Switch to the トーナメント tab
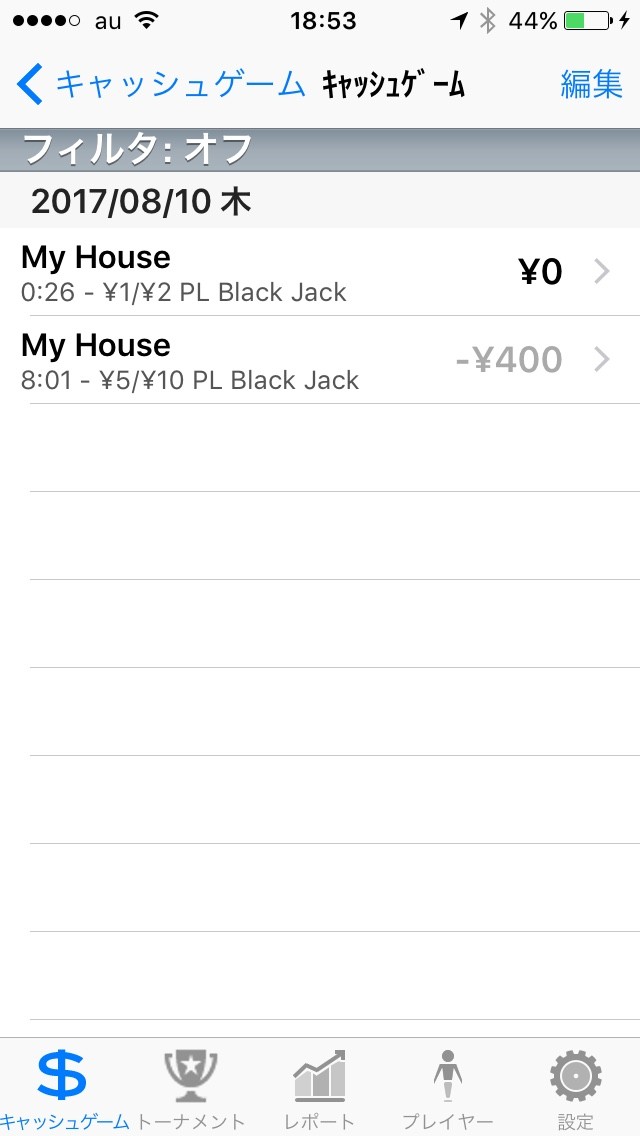The image size is (640, 1136). (x=190, y=1088)
